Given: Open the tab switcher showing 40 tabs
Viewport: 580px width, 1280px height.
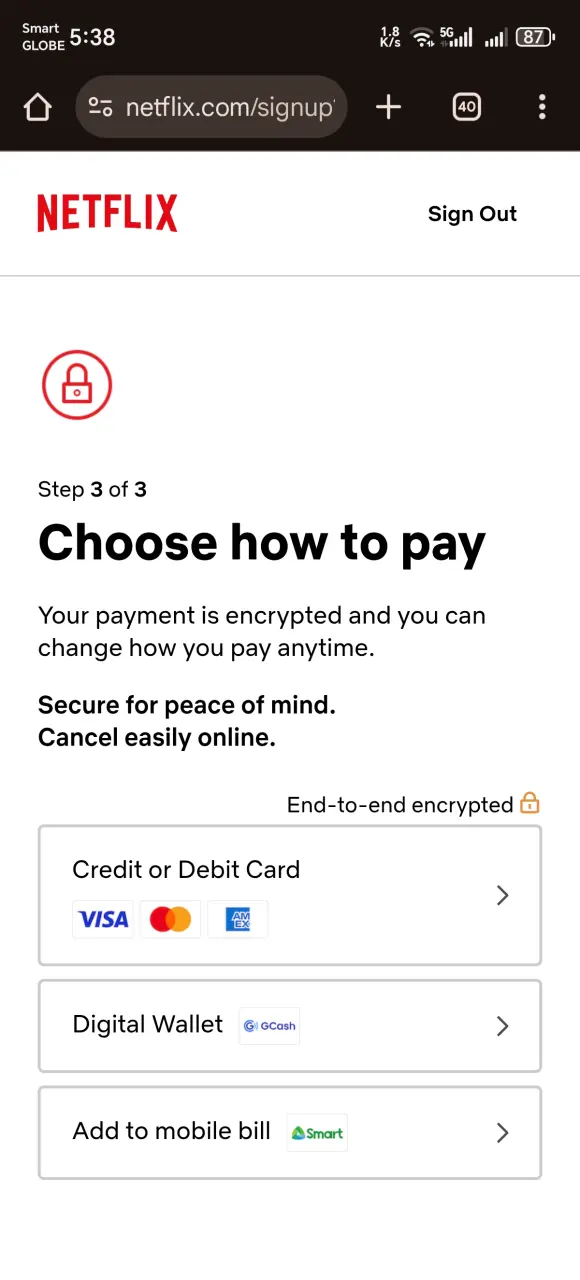Looking at the screenshot, I should (467, 107).
